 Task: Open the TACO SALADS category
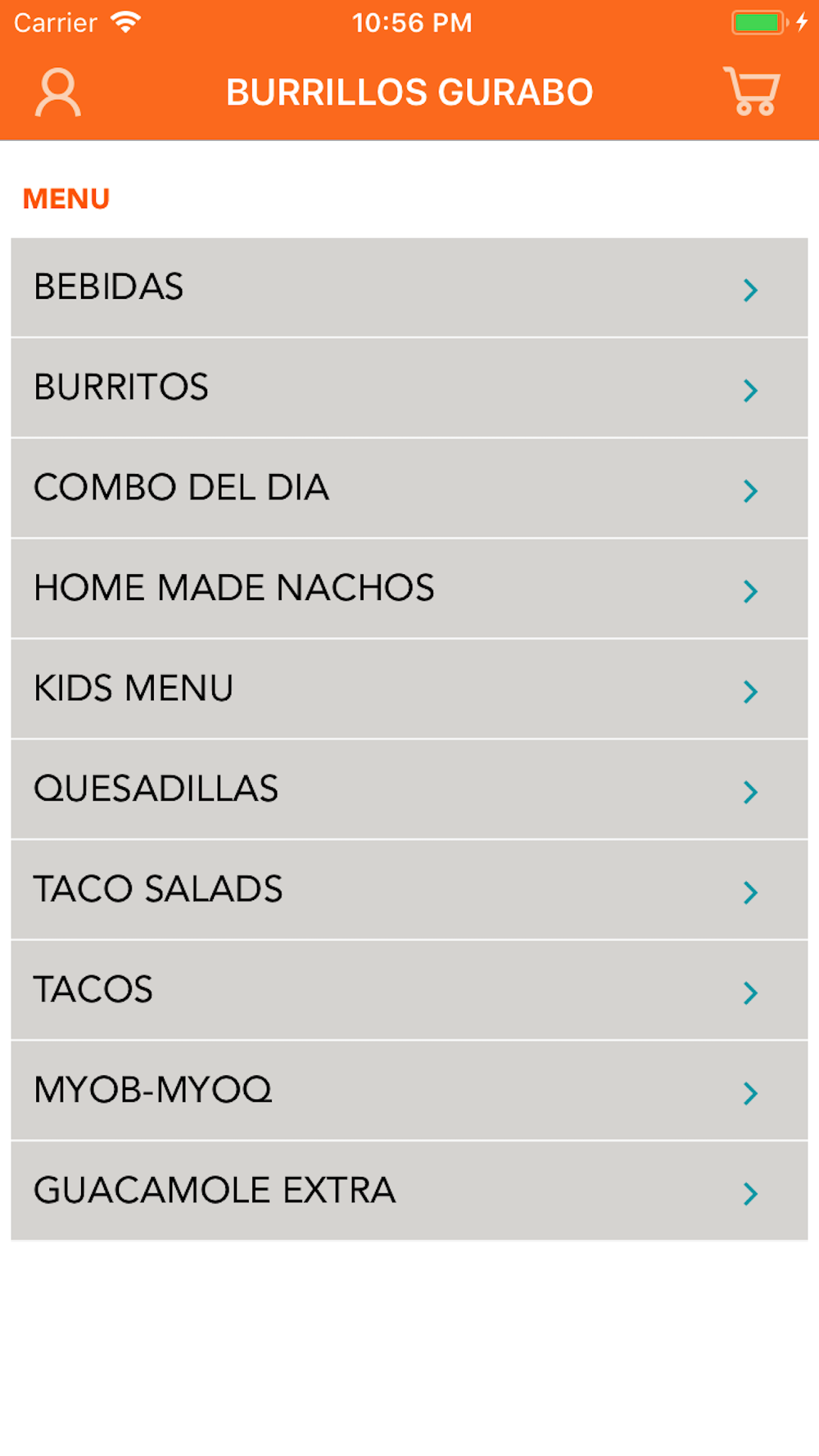pos(409,890)
